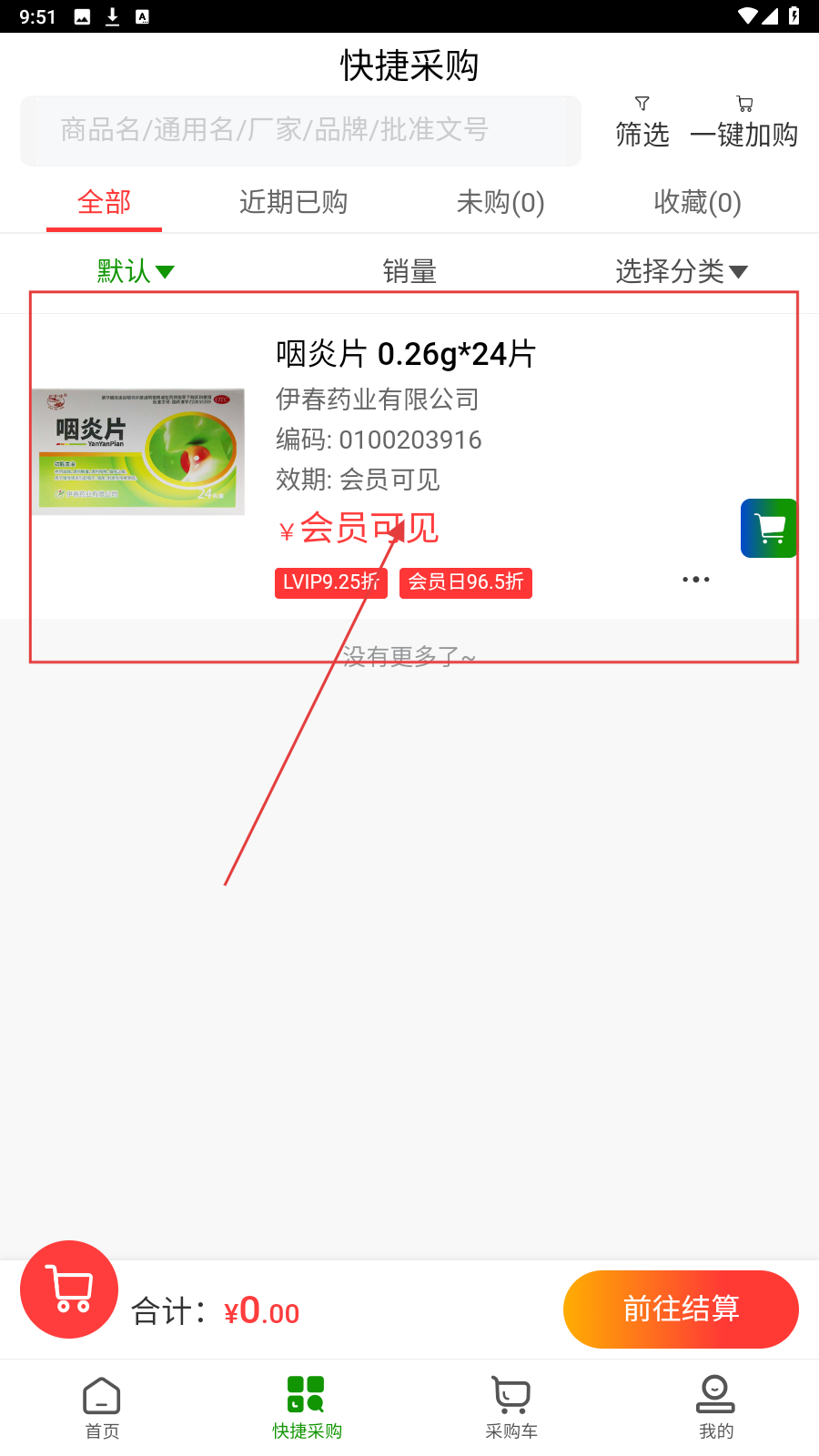Viewport: 819px width, 1456px height.
Task: Go to the 首页 home tab
Action: 102,1407
